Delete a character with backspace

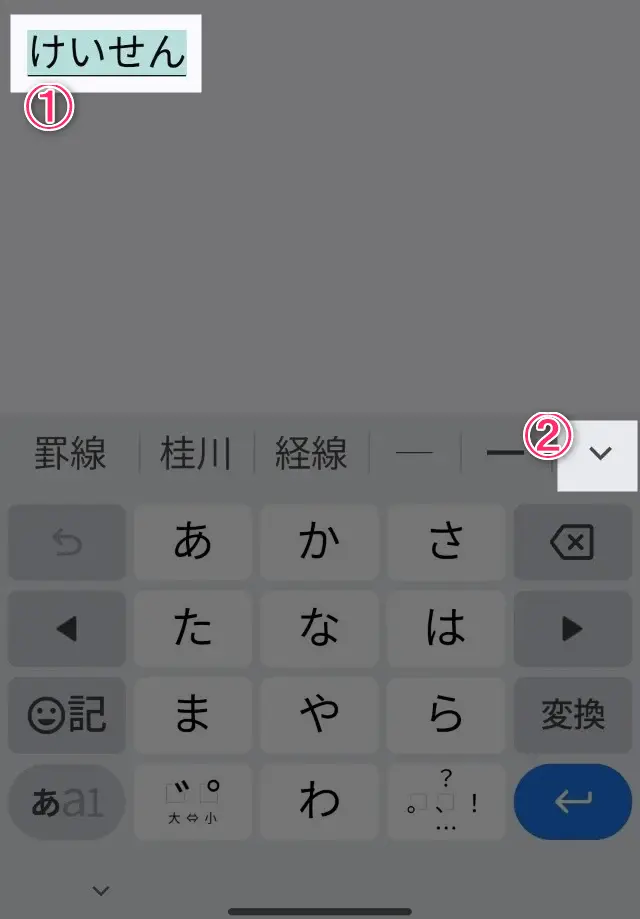tap(572, 543)
